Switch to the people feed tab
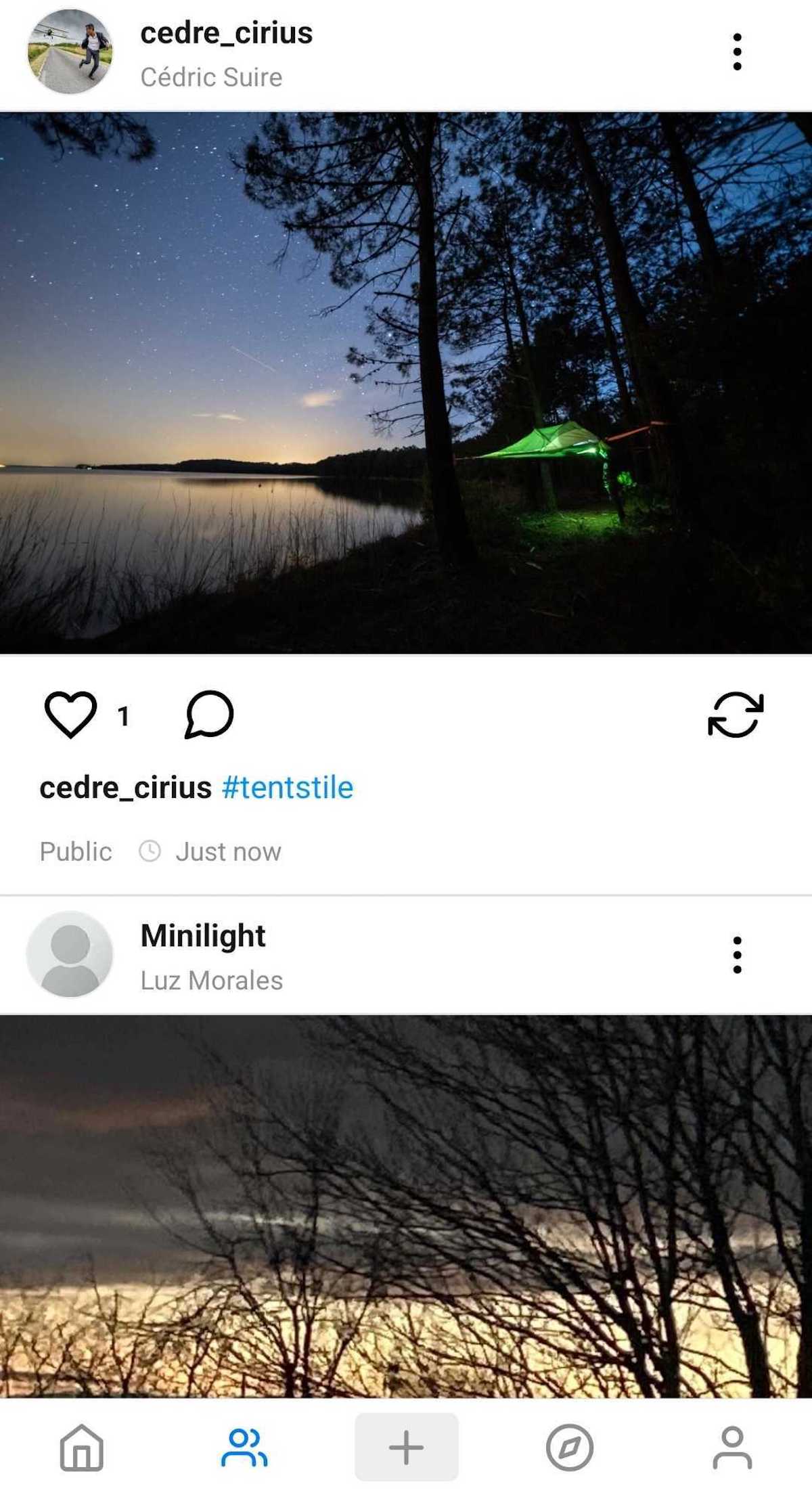Image resolution: width=812 pixels, height=1495 pixels. 244,1448
